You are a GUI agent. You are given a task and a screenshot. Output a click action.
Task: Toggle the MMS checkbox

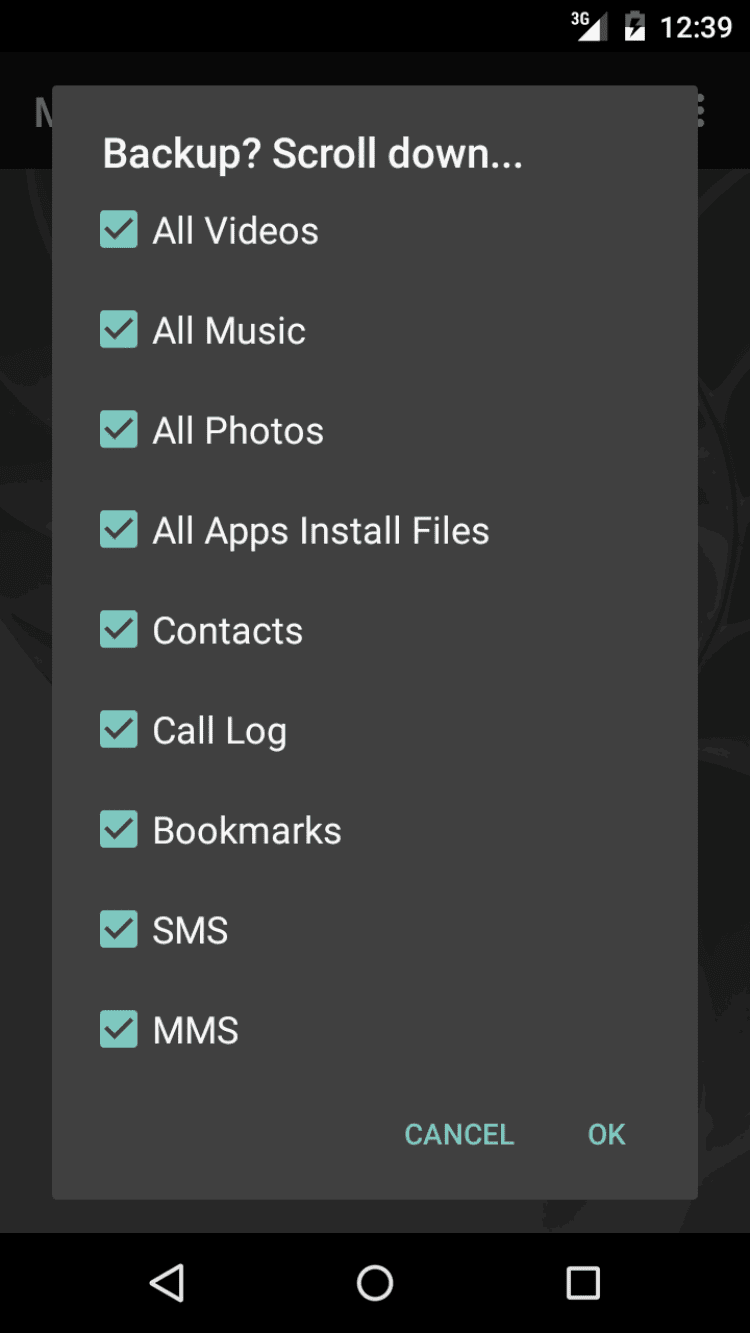[119, 1030]
